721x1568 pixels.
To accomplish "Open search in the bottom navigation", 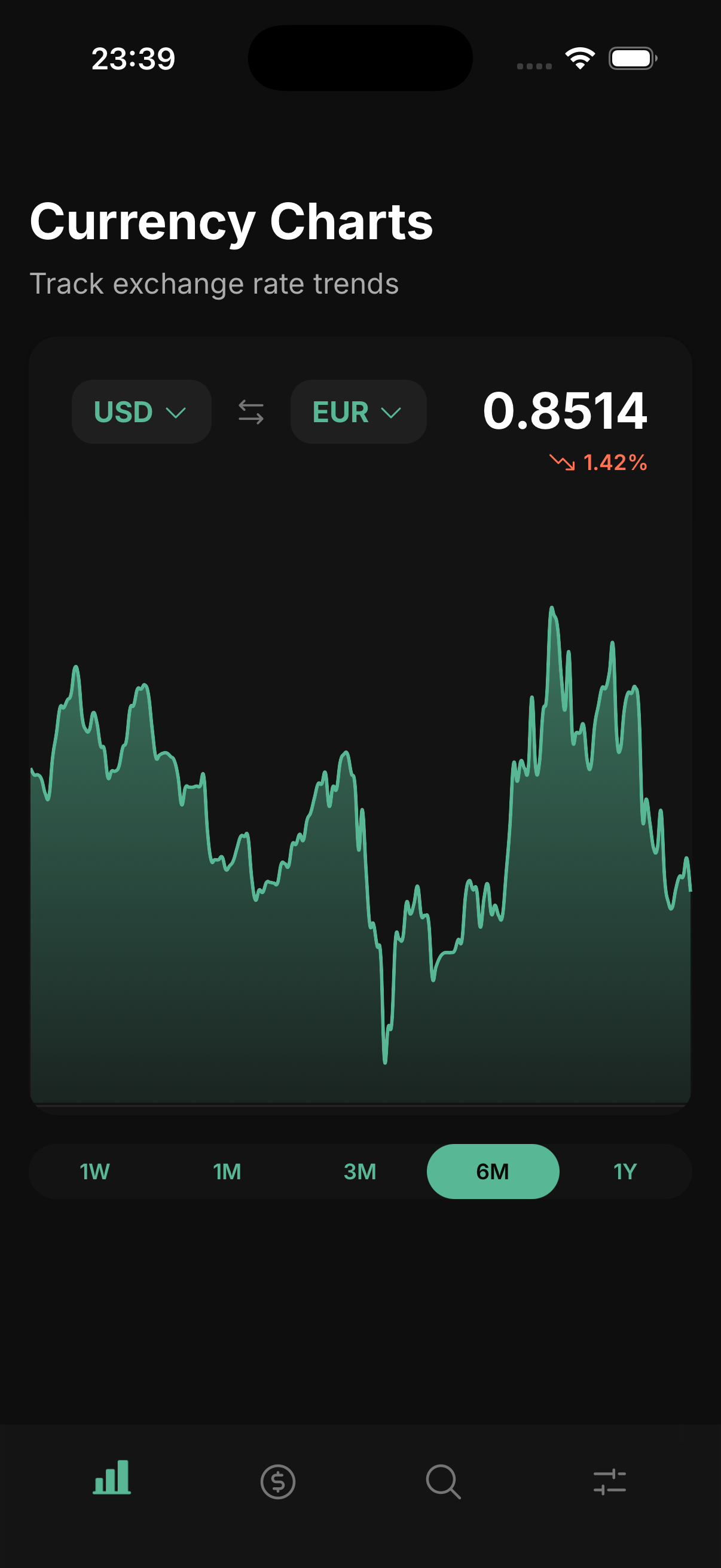I will 443,1481.
